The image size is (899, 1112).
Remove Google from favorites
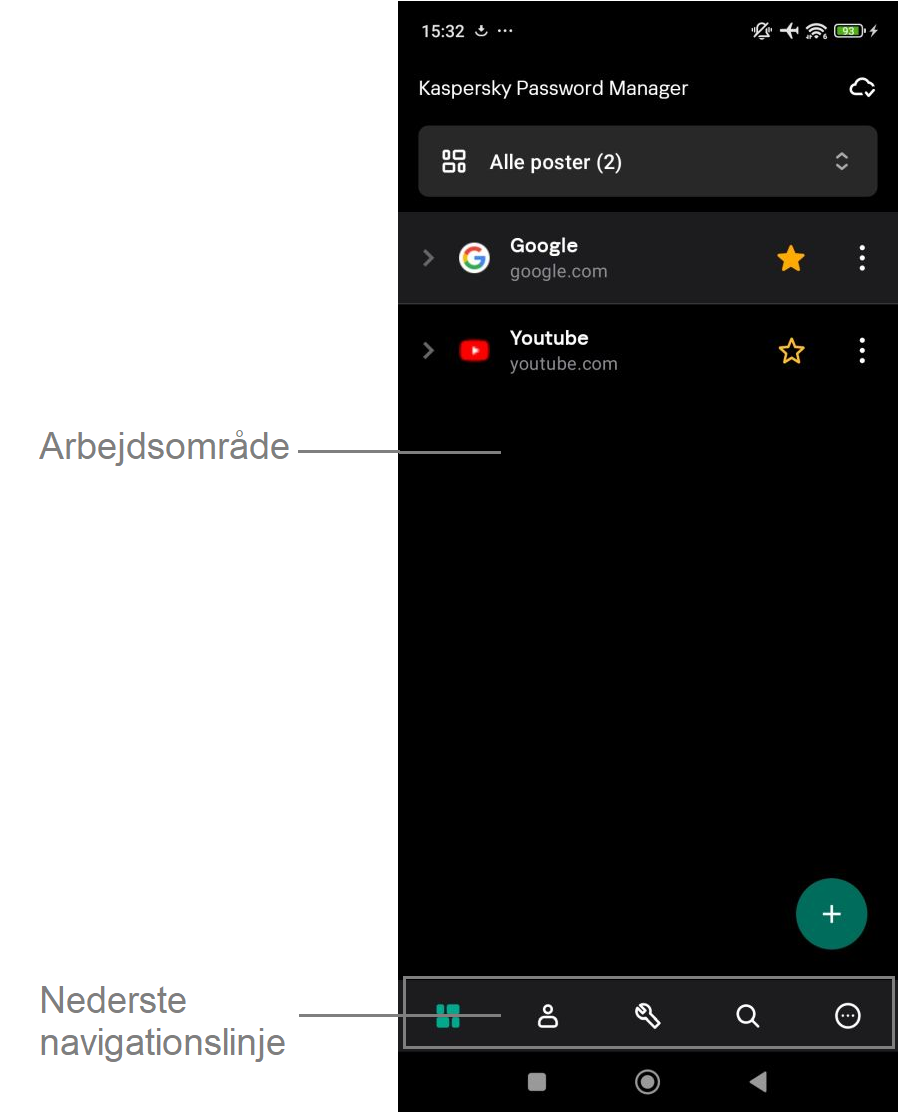pyautogui.click(x=791, y=259)
